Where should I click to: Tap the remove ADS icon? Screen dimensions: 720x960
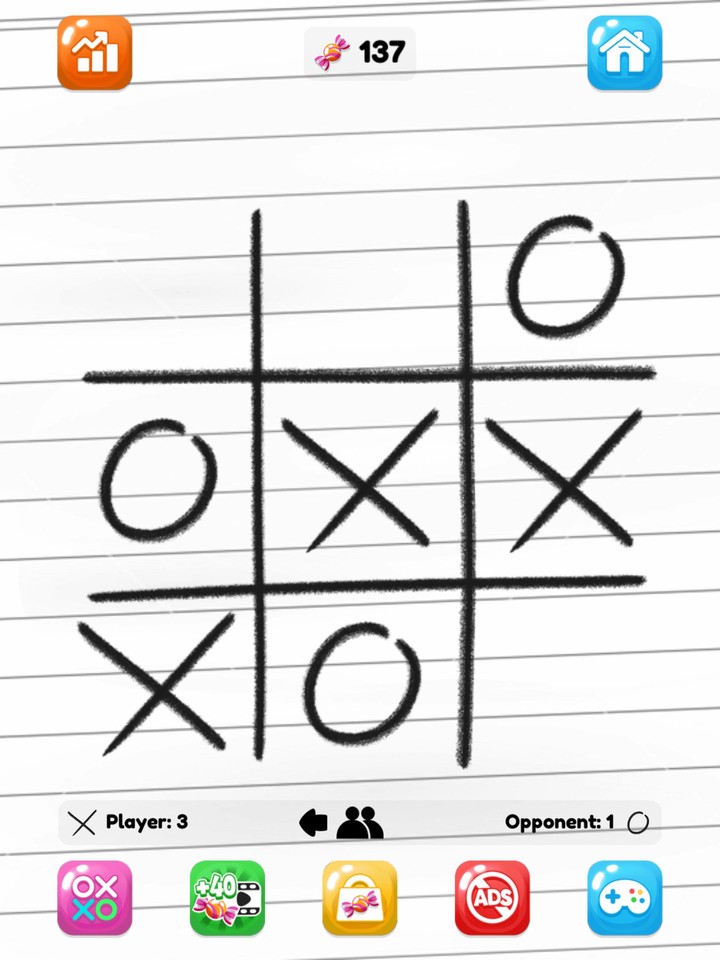click(x=492, y=899)
